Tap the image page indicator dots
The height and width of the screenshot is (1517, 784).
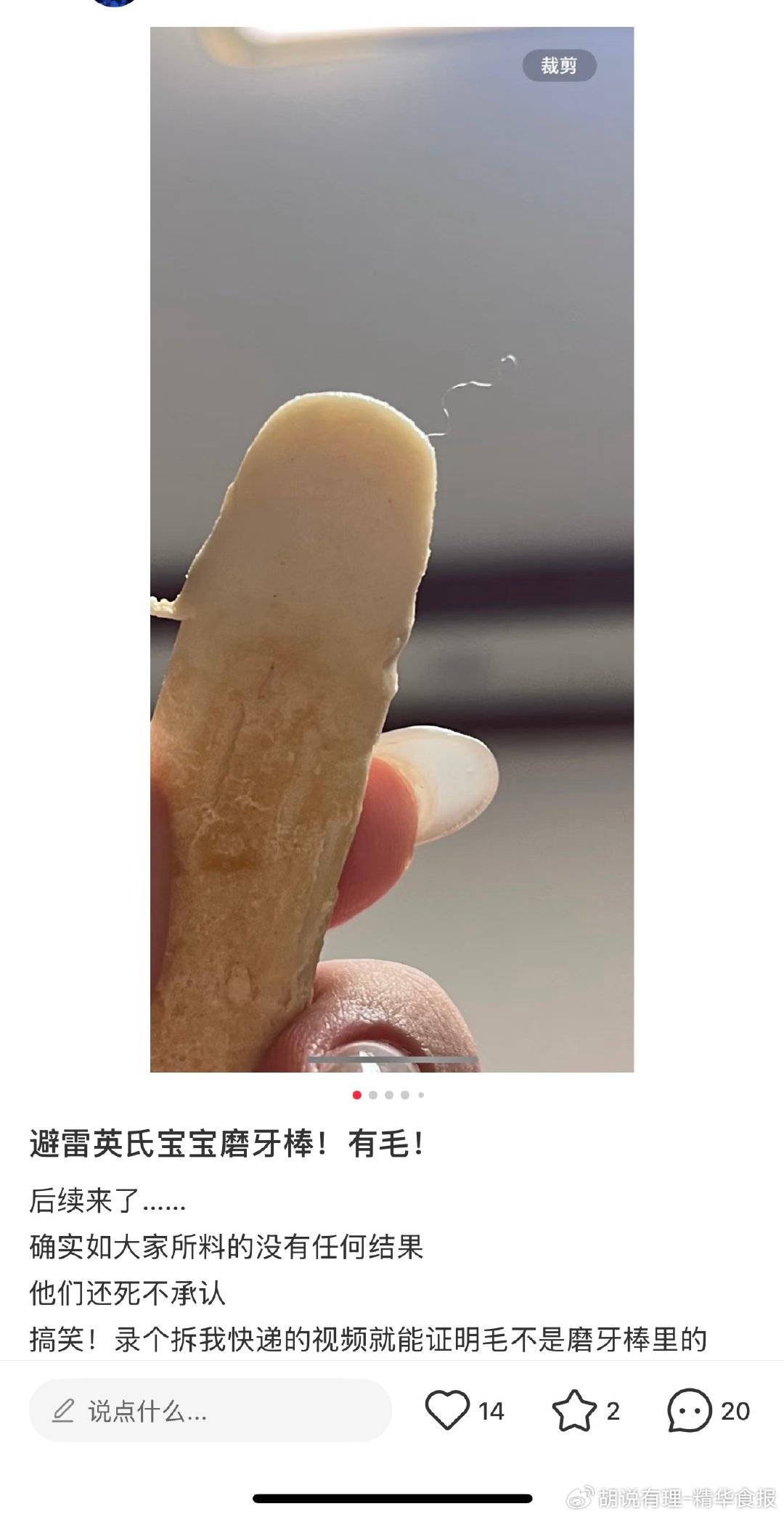pyautogui.click(x=389, y=1094)
